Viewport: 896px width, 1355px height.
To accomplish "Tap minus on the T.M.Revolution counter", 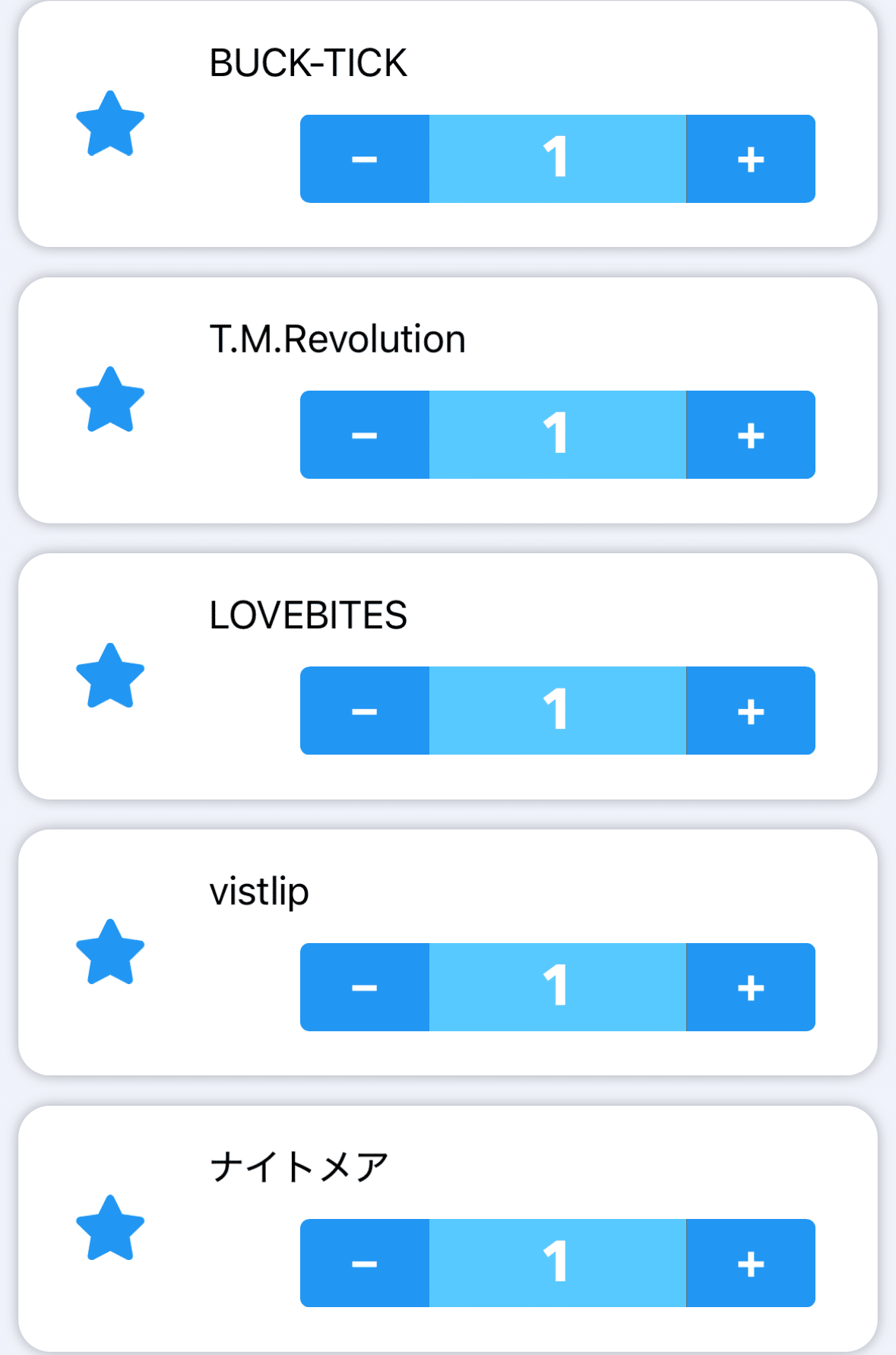I will coord(365,435).
